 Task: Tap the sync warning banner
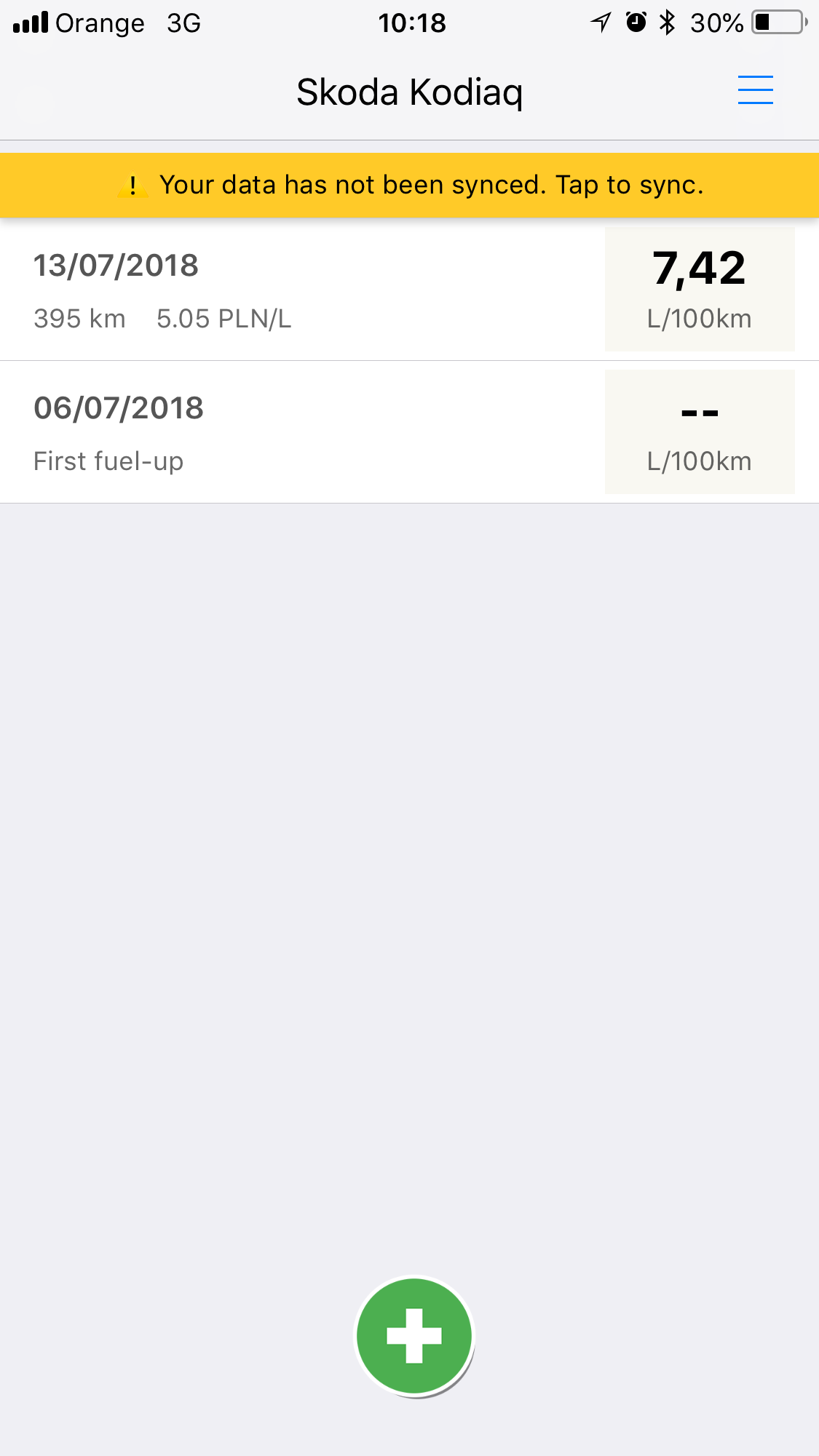409,186
